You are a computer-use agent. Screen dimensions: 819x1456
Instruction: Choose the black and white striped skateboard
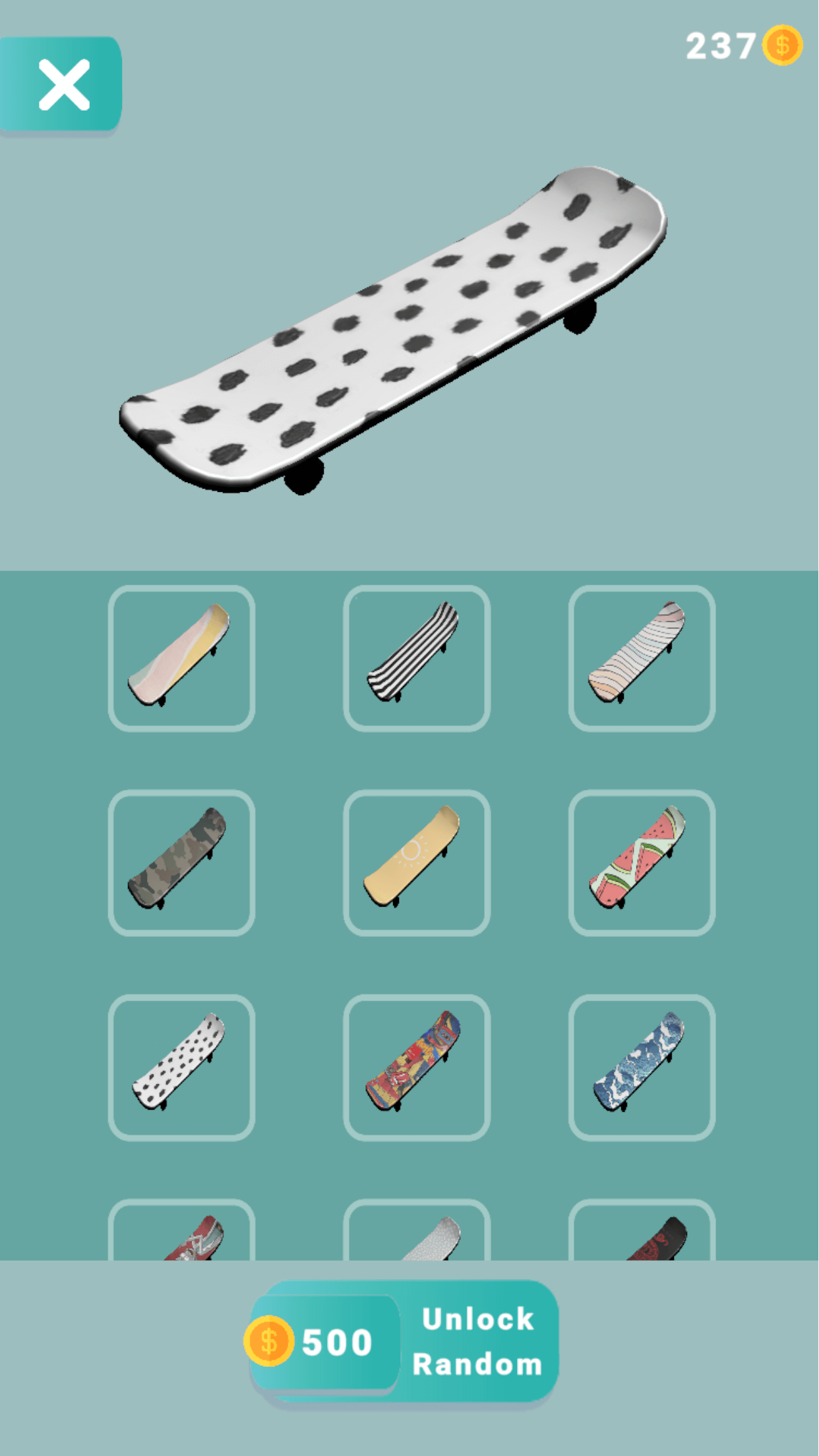pos(416,658)
